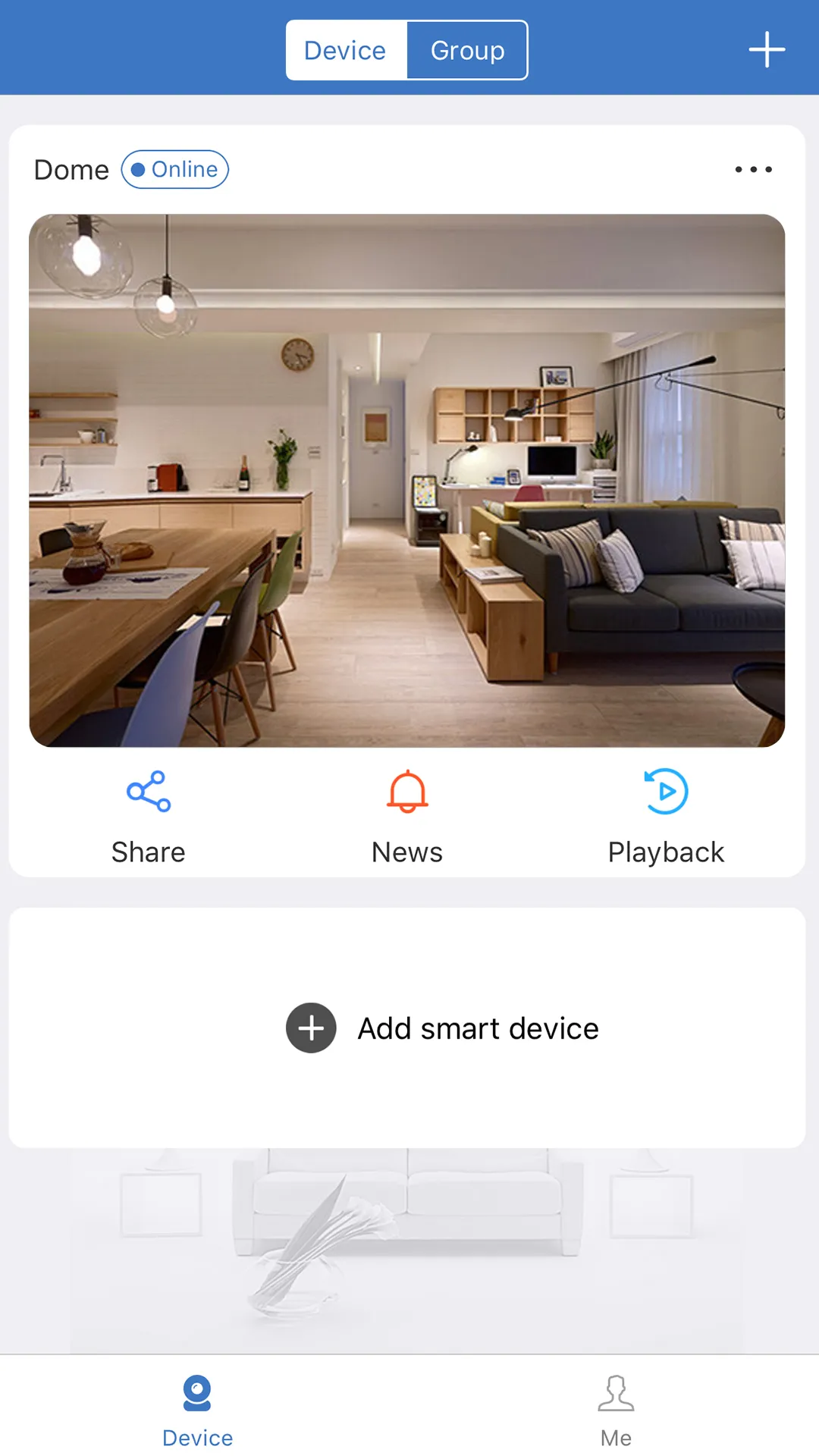Click the Playback label under the camera preview
The image size is (819, 1456).
pos(665,851)
